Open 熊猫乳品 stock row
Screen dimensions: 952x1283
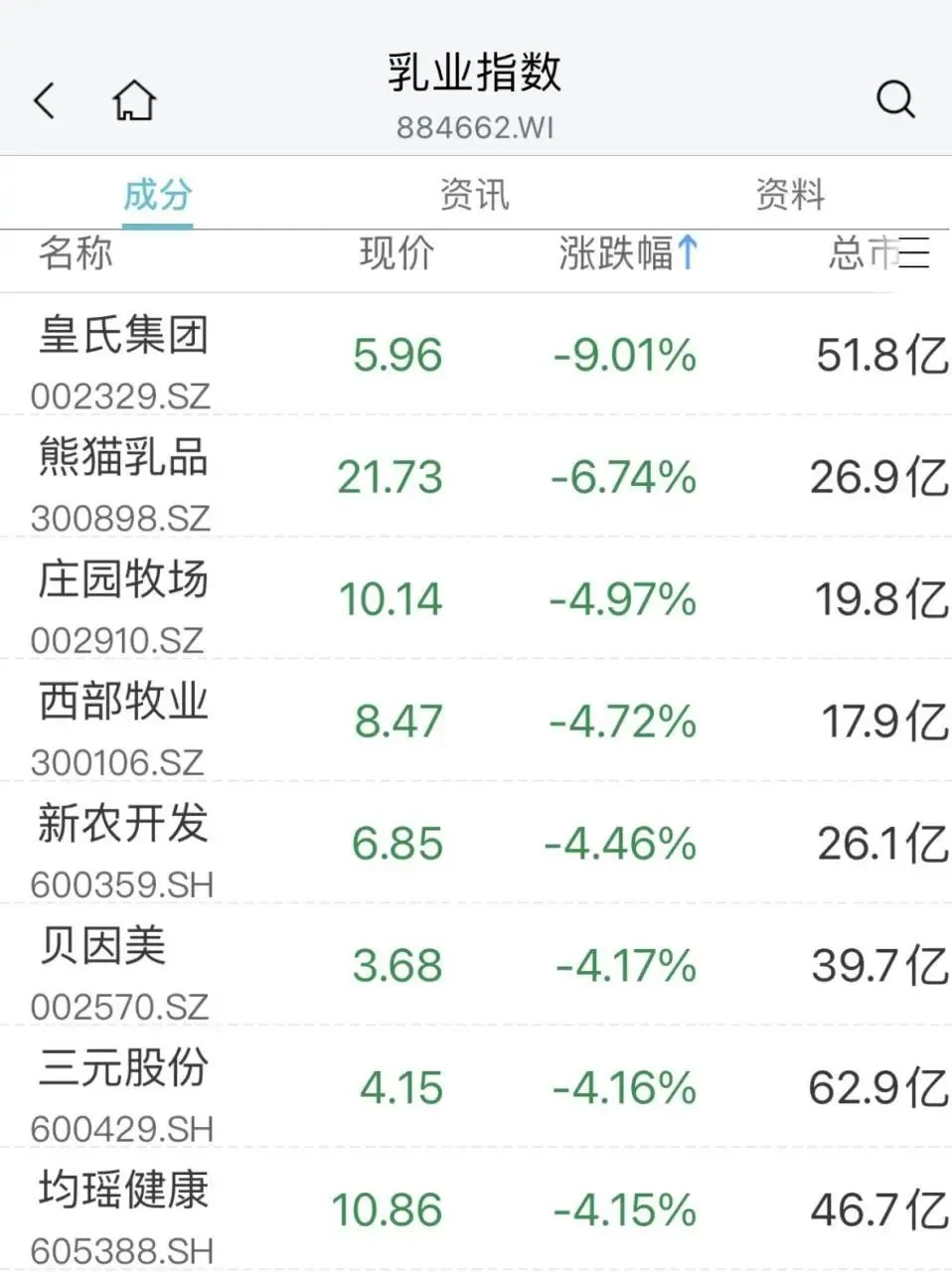(x=124, y=478)
